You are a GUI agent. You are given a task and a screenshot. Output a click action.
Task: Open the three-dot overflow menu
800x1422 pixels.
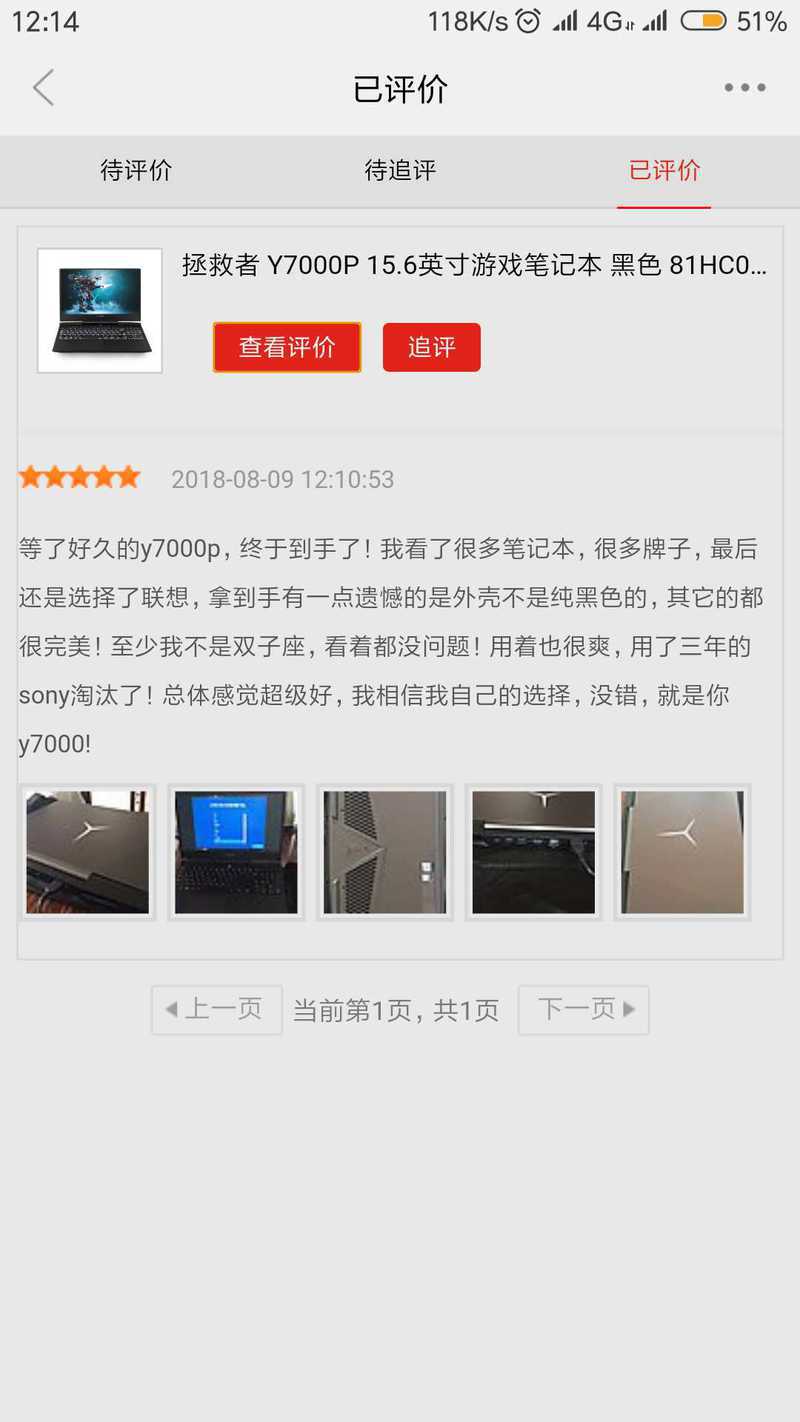click(x=745, y=88)
